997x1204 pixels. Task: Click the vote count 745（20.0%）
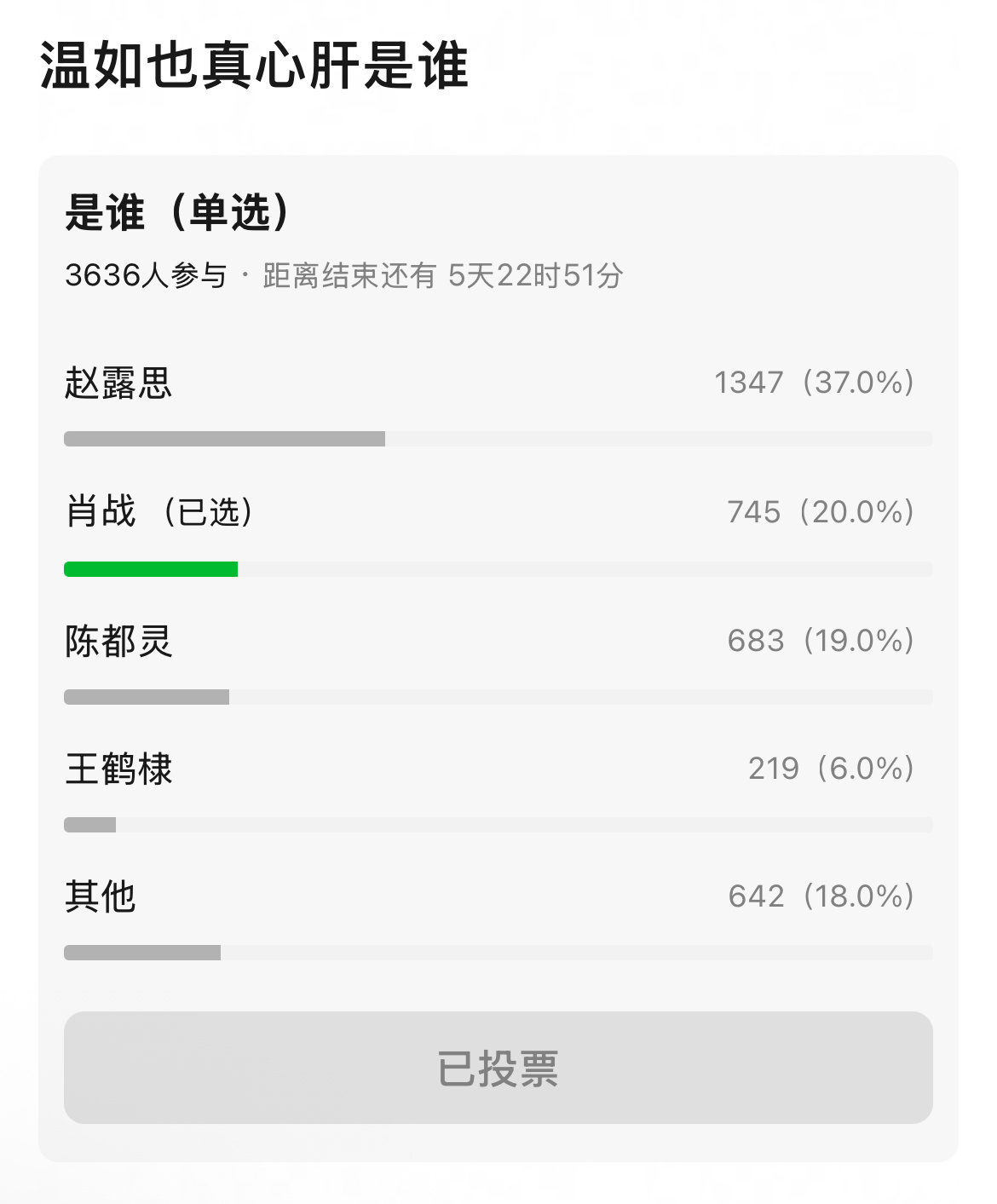coord(820,512)
